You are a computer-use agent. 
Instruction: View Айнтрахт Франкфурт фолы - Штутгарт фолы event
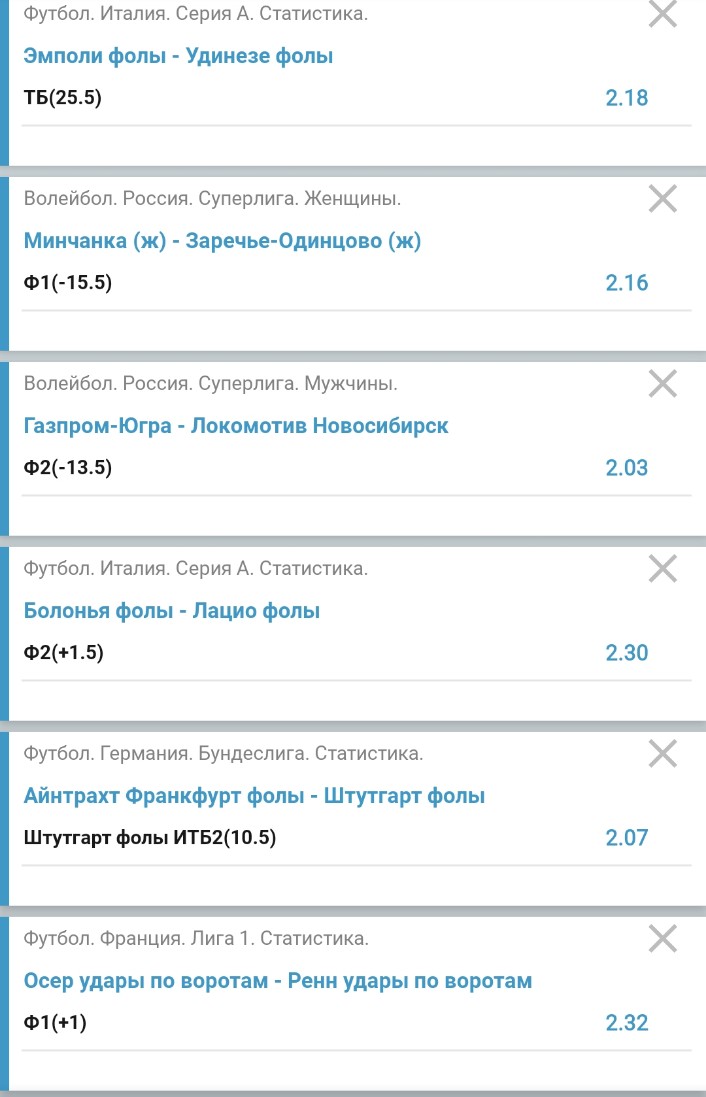pos(254,796)
